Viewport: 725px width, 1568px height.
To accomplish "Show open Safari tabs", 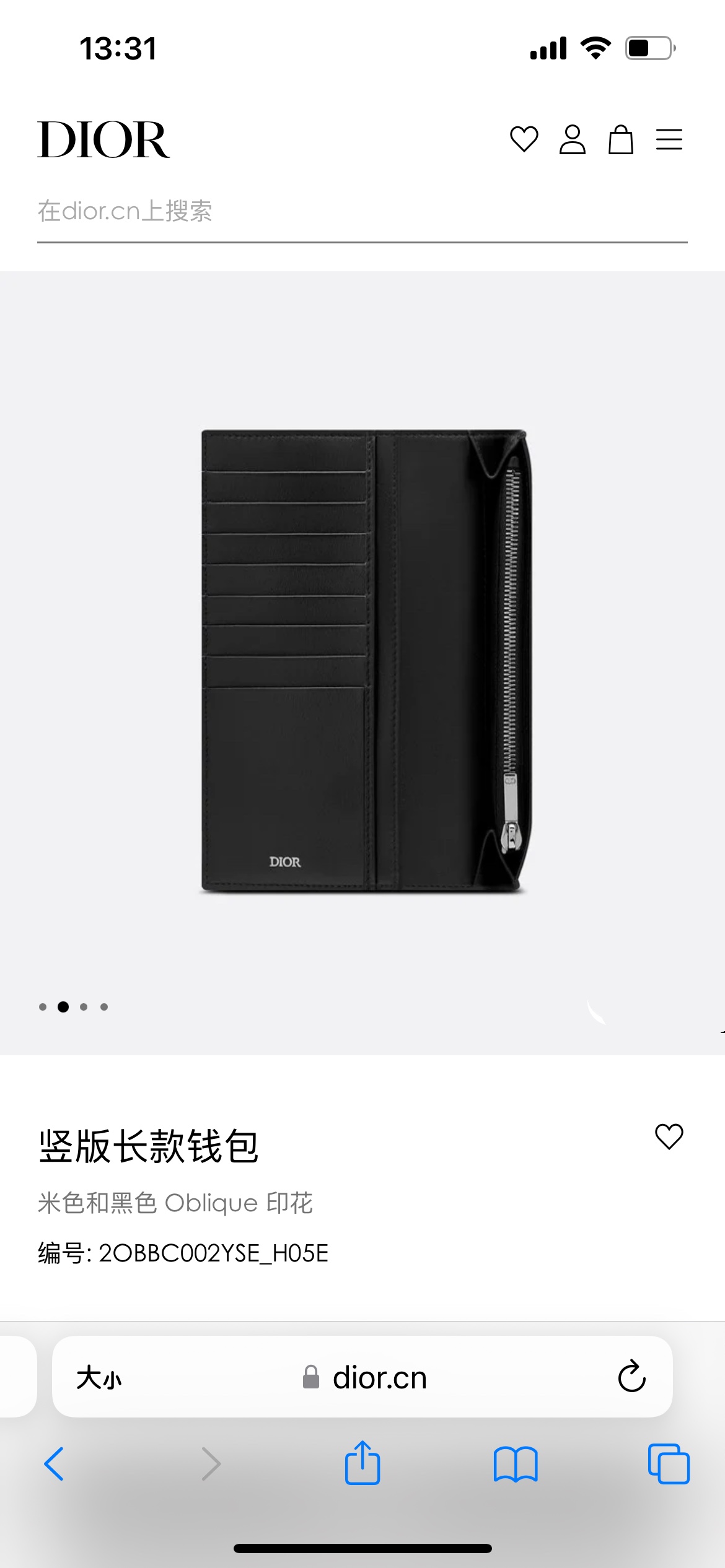I will [668, 1464].
